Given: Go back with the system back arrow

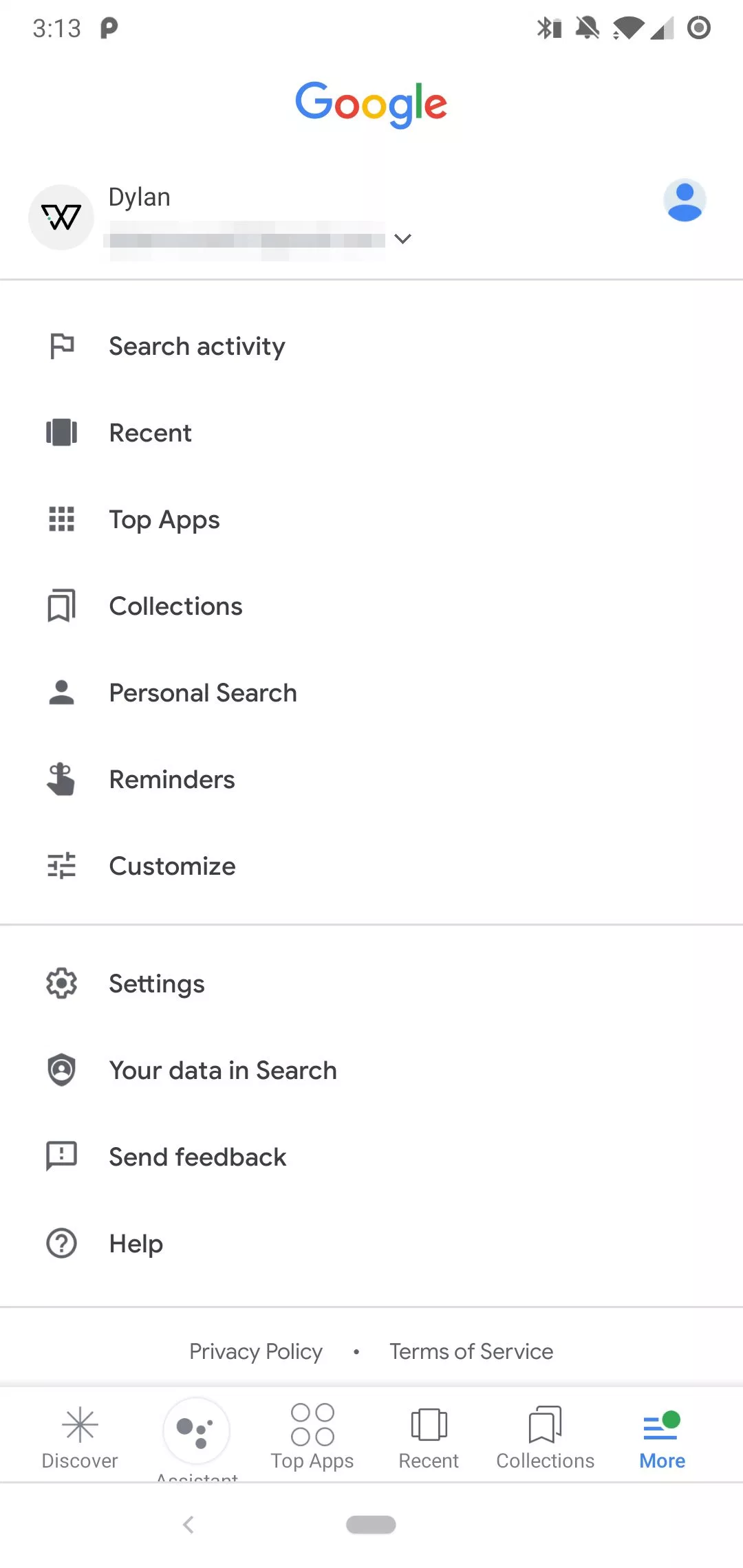Looking at the screenshot, I should 189,1525.
